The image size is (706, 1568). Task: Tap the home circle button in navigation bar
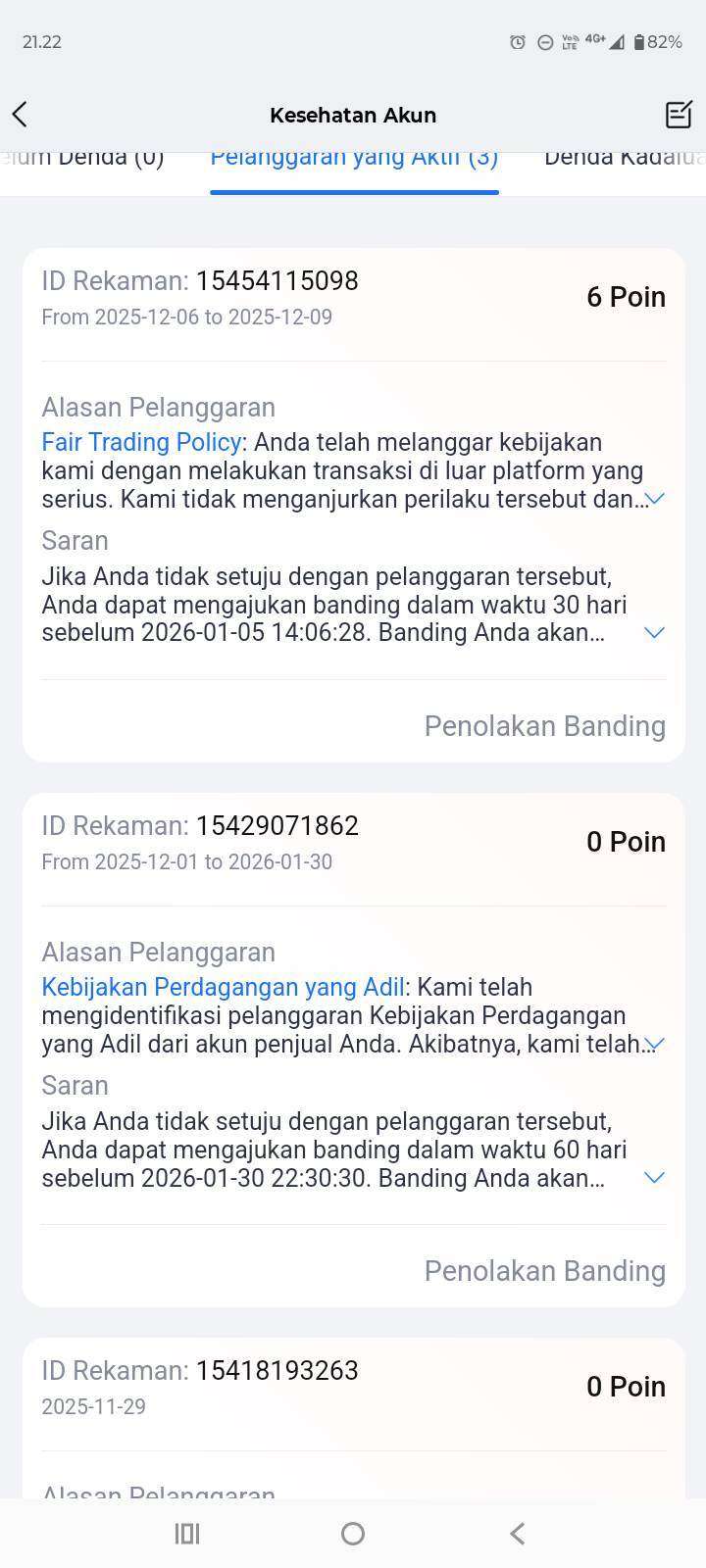[x=352, y=1534]
